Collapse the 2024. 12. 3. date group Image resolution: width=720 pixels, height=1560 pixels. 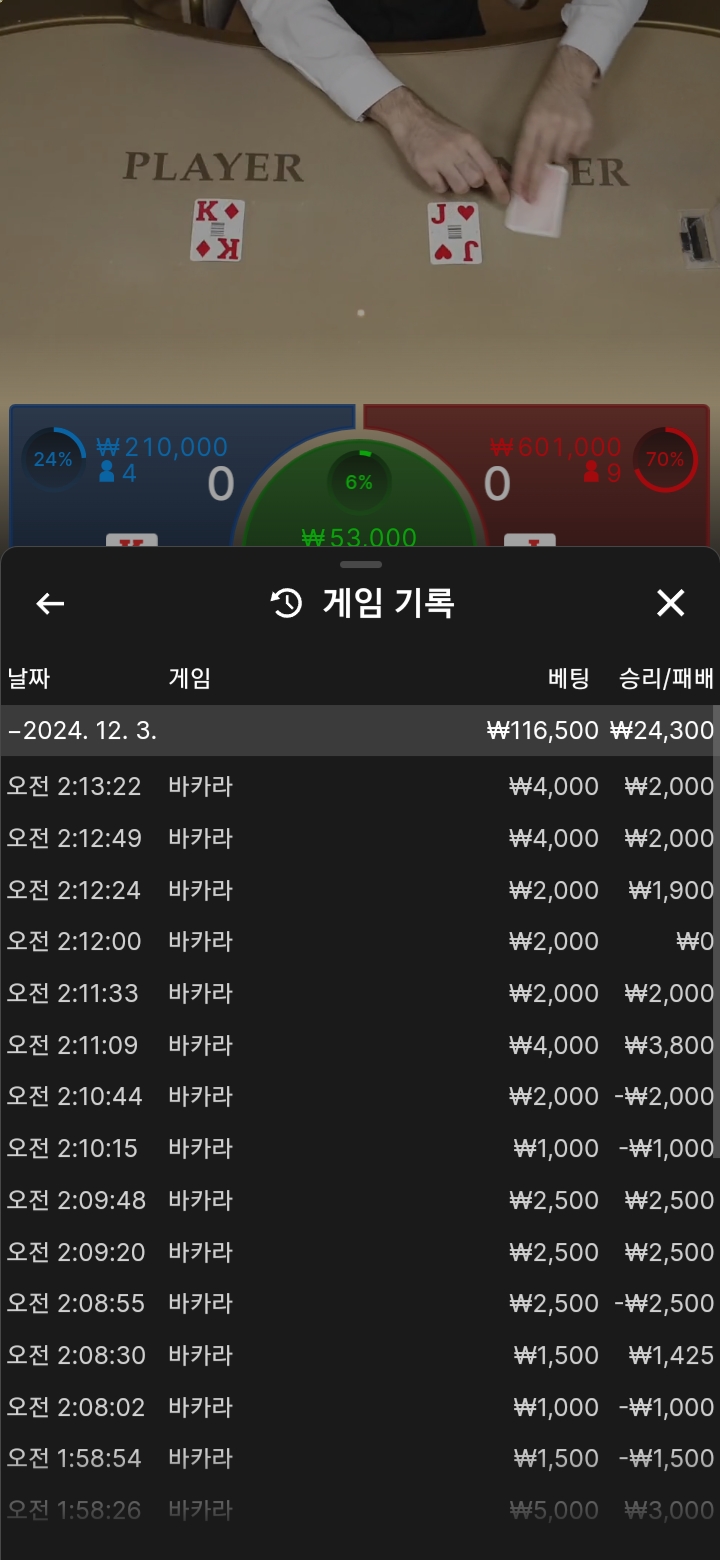pos(360,731)
